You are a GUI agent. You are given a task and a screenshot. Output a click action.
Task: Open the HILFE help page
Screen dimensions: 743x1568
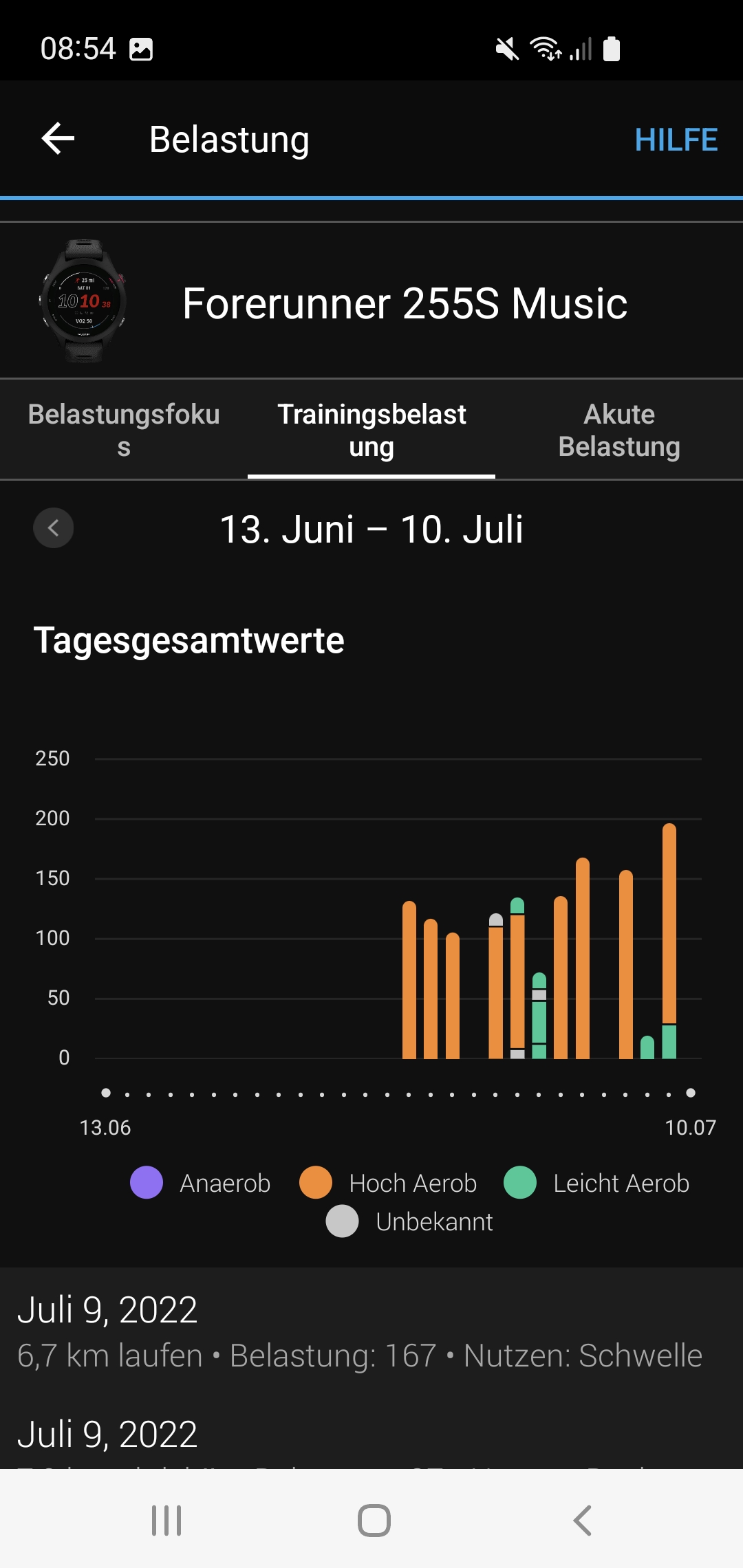coord(676,140)
